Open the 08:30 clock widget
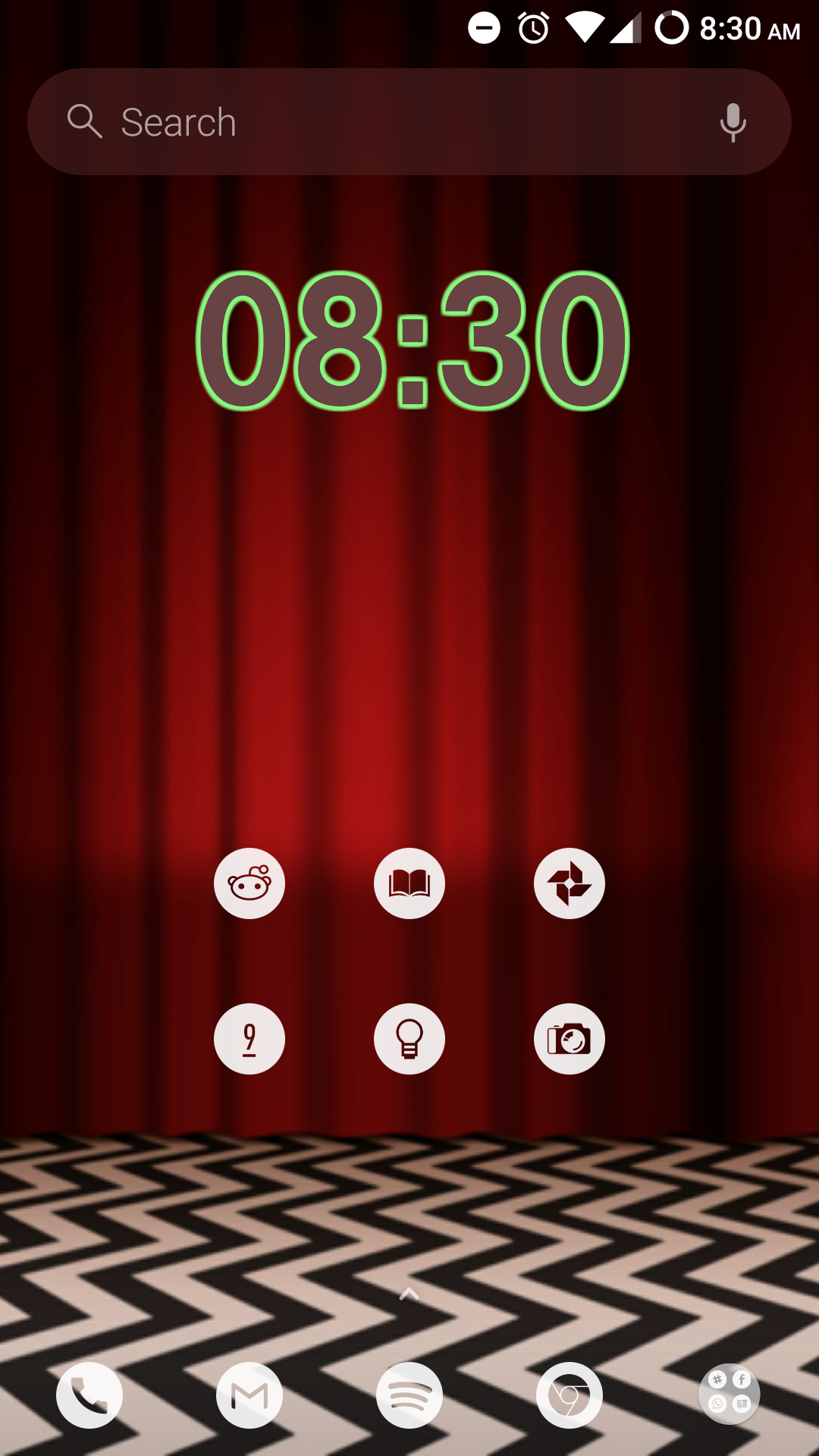This screenshot has height=1456, width=819. 413,341
